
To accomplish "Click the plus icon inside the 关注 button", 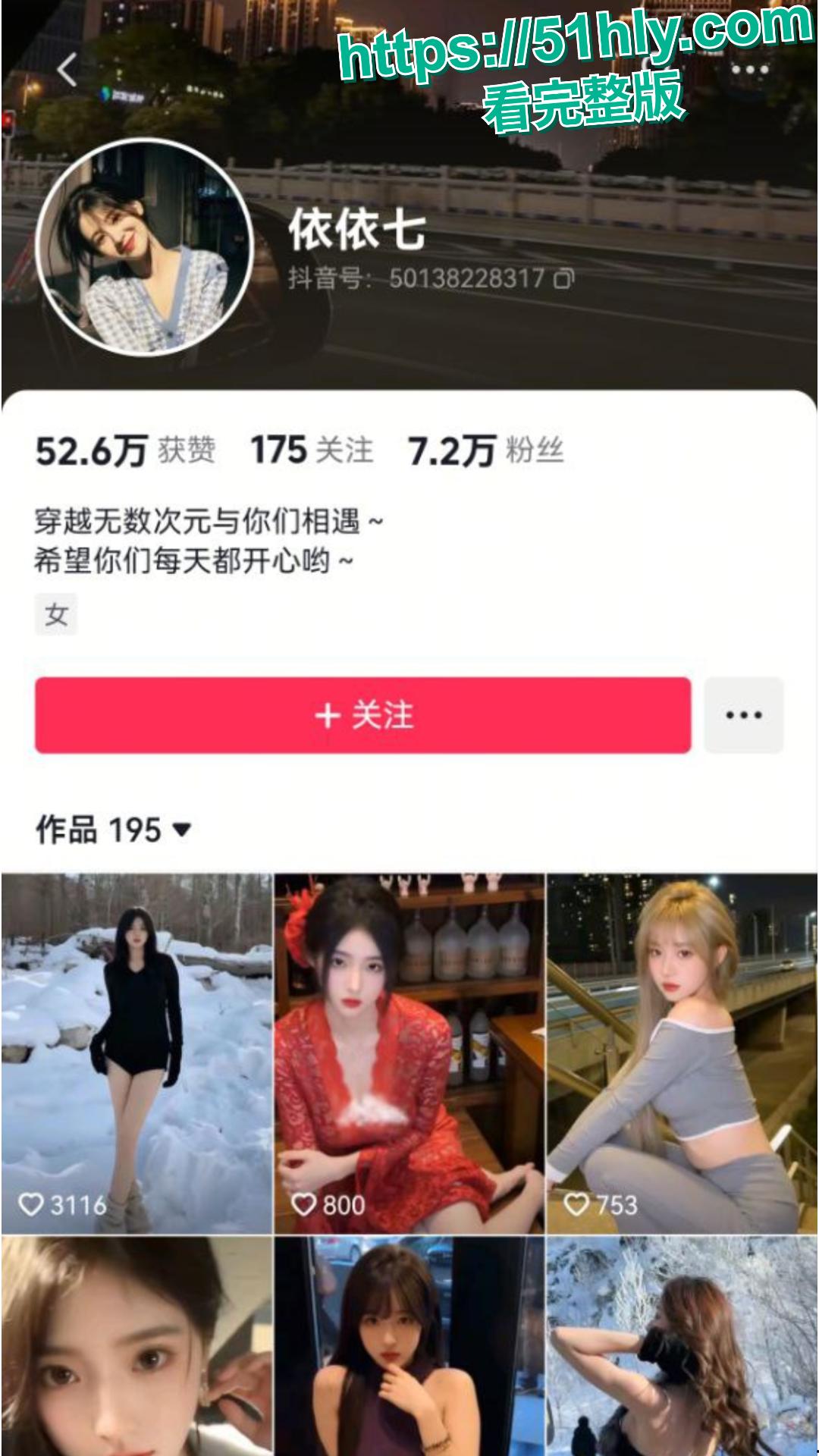I will (326, 716).
